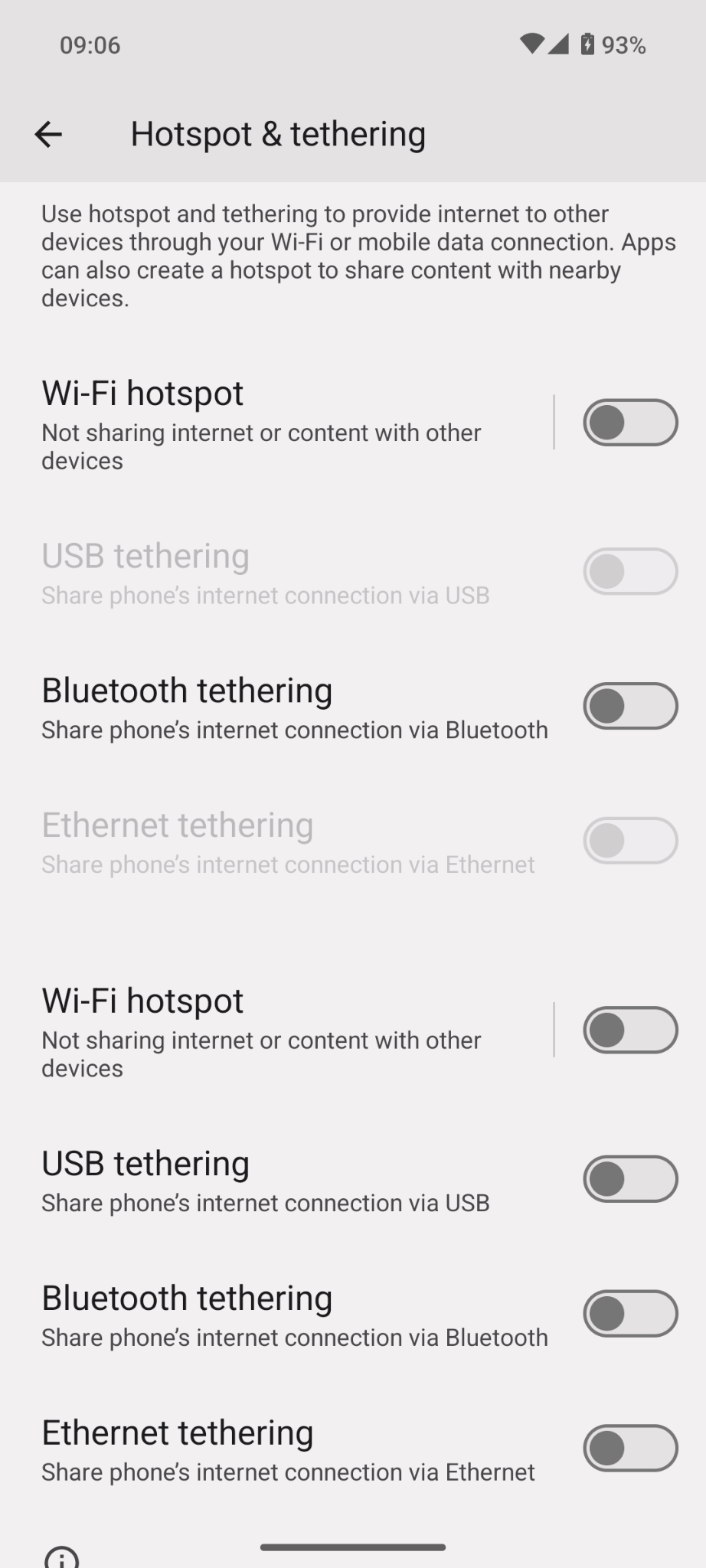The height and width of the screenshot is (1568, 706).
Task: Turn on Bluetooth tethering
Action: [x=629, y=705]
